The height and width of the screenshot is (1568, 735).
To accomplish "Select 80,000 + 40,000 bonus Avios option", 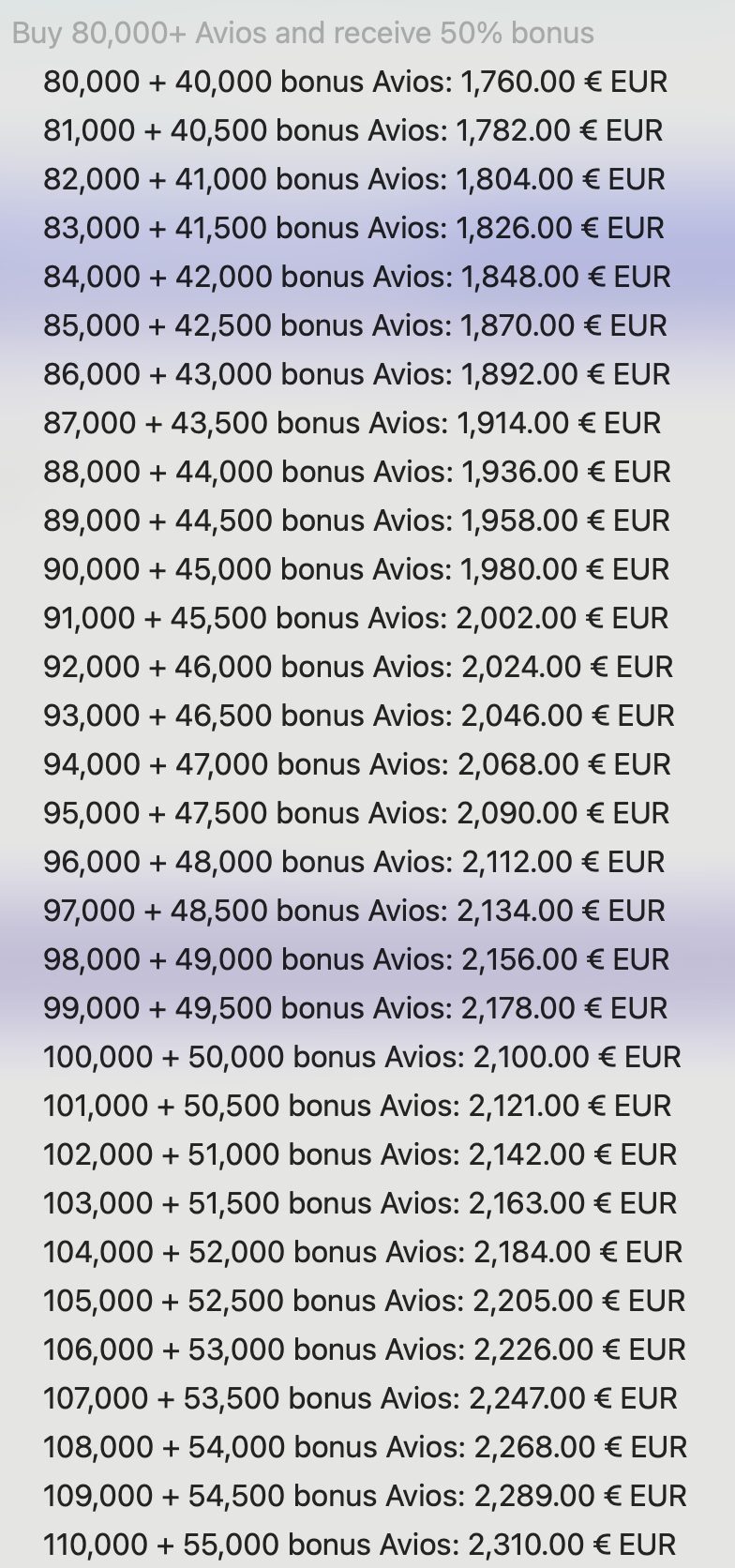I will [354, 82].
